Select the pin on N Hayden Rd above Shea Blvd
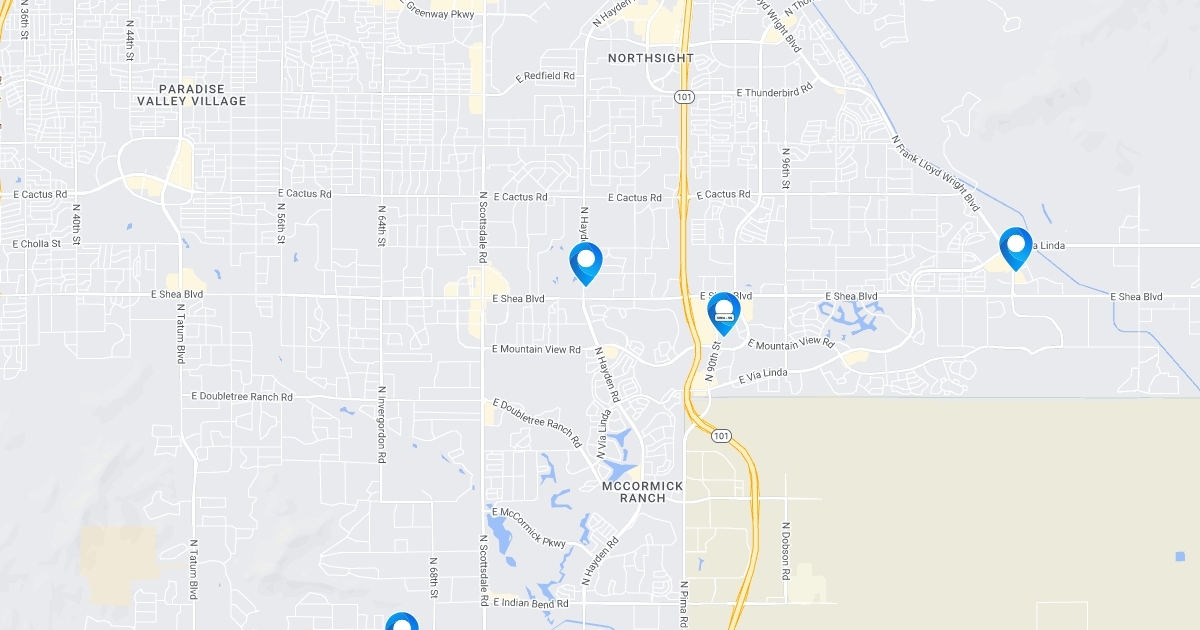 tap(586, 262)
